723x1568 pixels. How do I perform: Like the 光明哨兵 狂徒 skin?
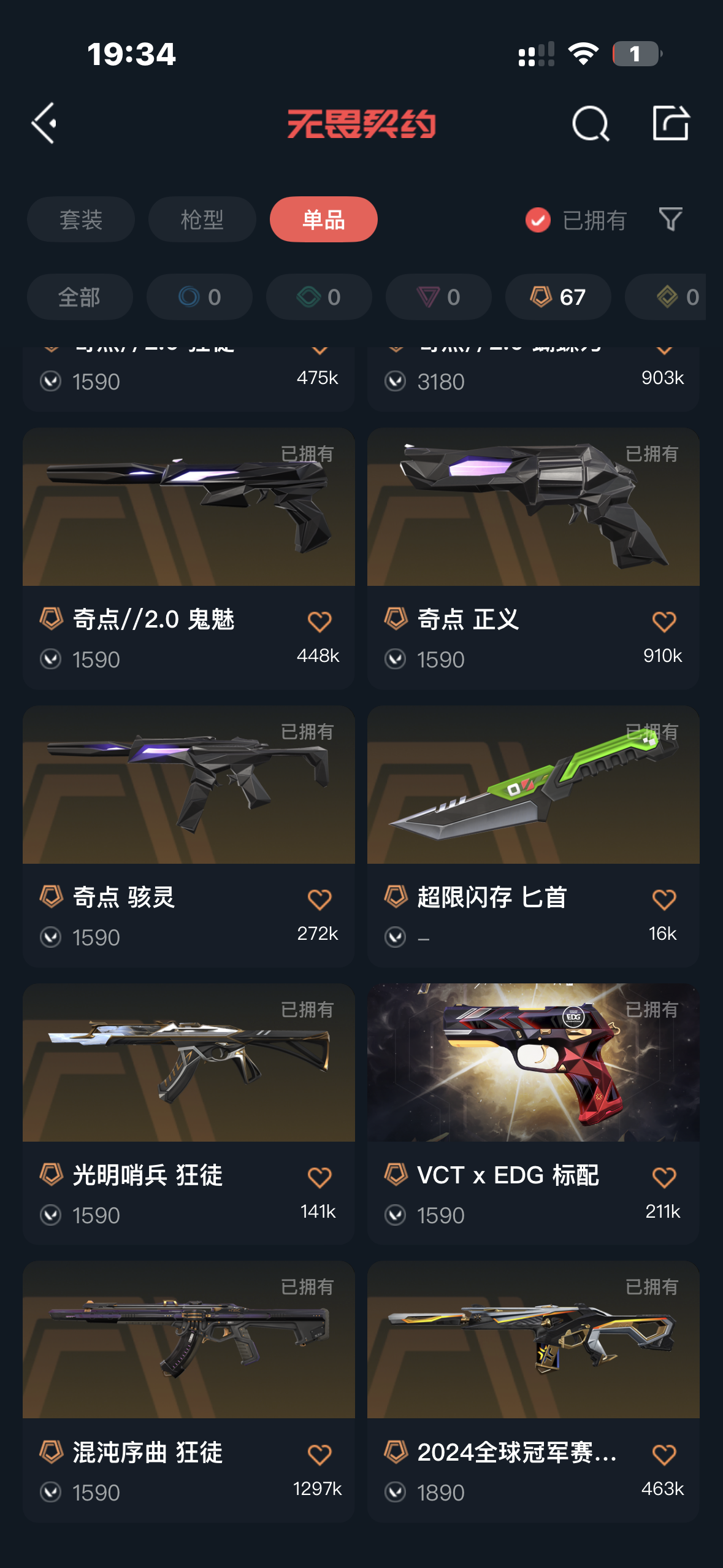pos(319,1177)
